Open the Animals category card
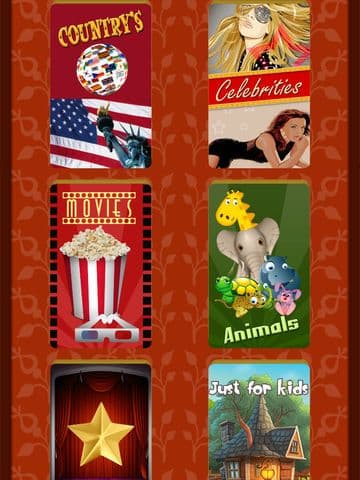This screenshot has width=360, height=480. pyautogui.click(x=259, y=265)
